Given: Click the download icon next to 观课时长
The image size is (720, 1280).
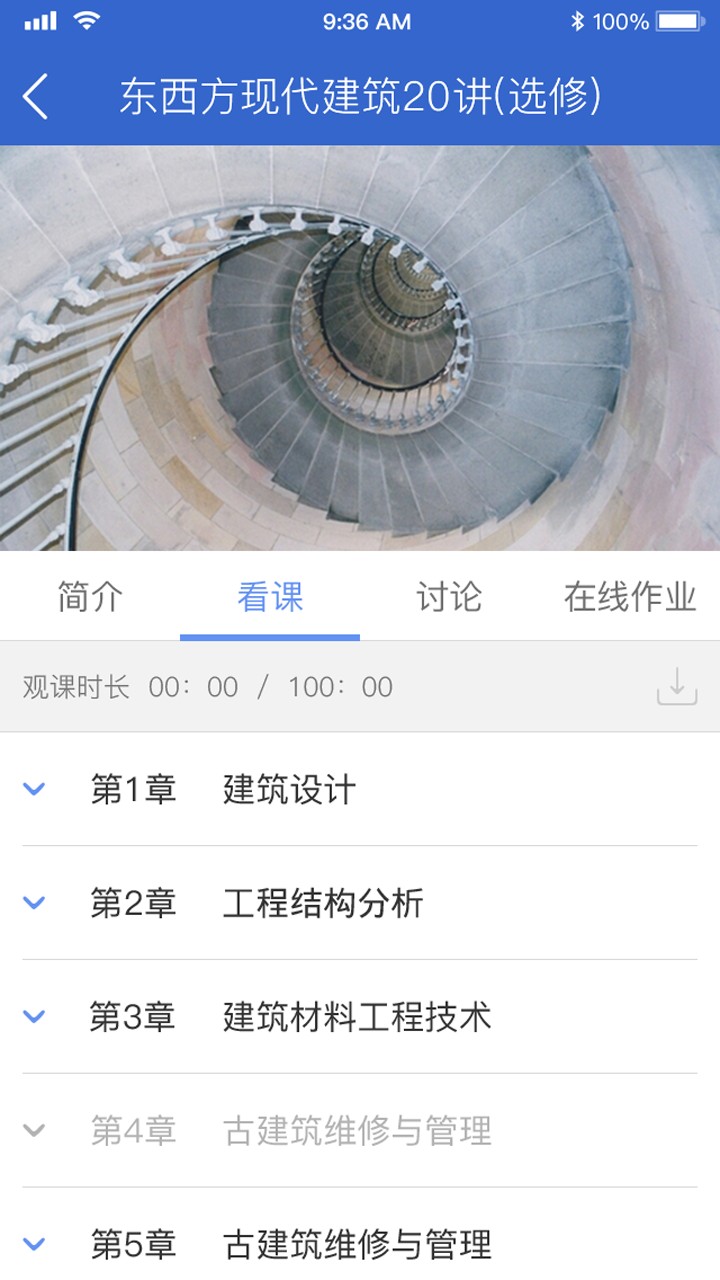Looking at the screenshot, I should click(676, 687).
